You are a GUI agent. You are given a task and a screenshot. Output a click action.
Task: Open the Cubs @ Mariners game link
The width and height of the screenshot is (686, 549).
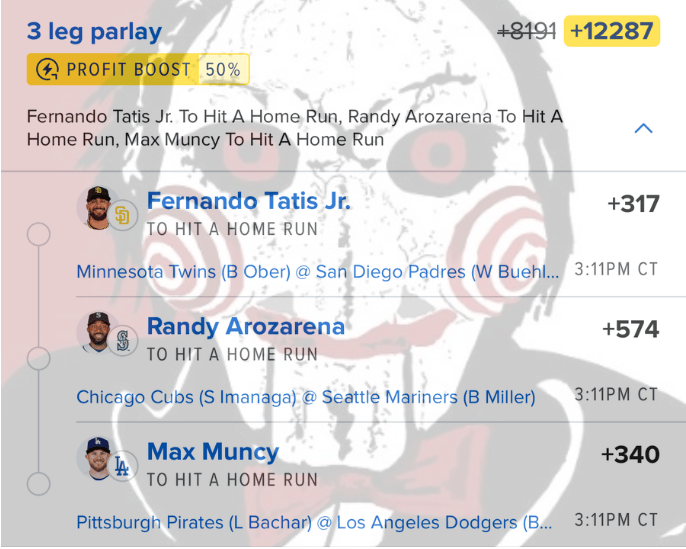tap(306, 397)
